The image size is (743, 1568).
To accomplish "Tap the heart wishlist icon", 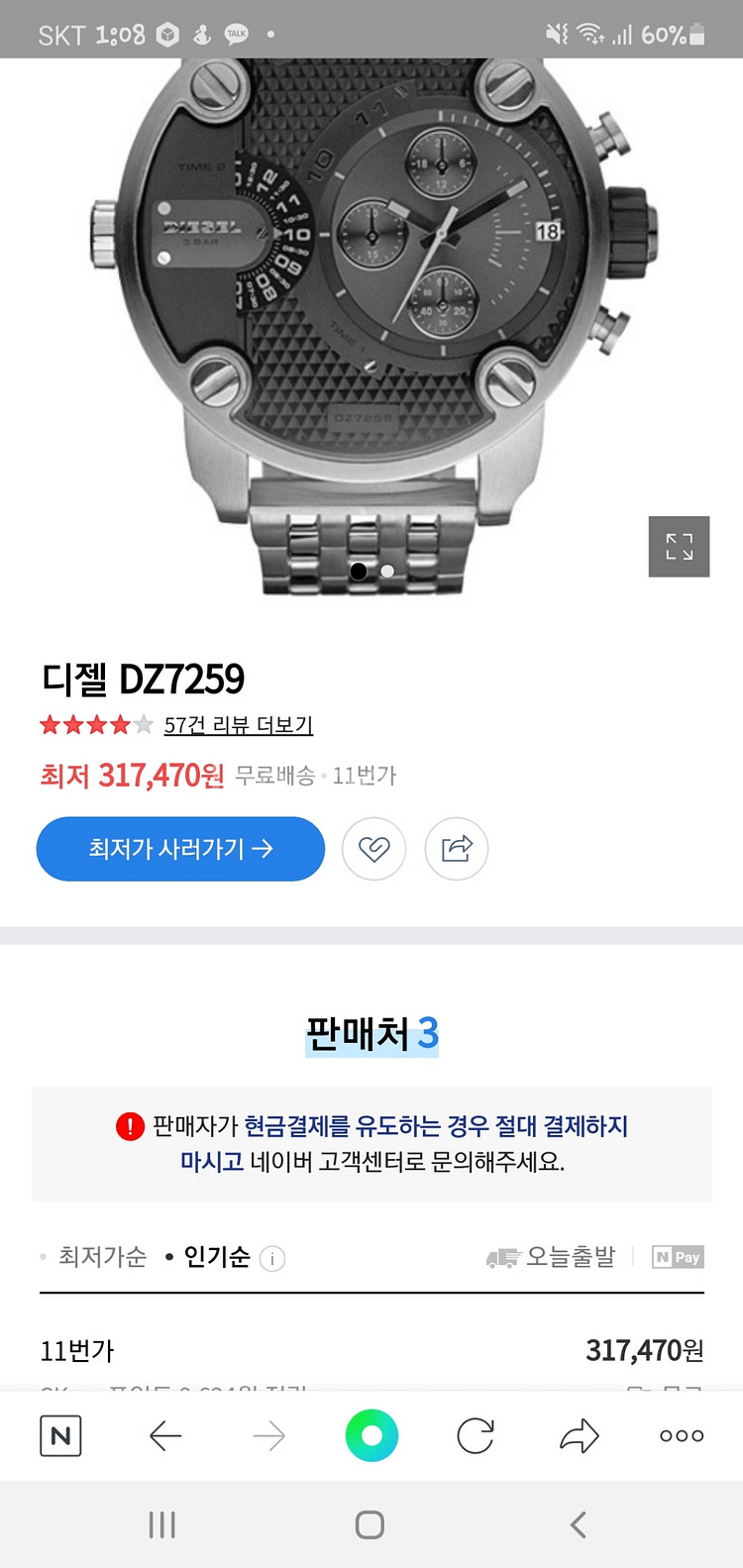I will tap(373, 849).
